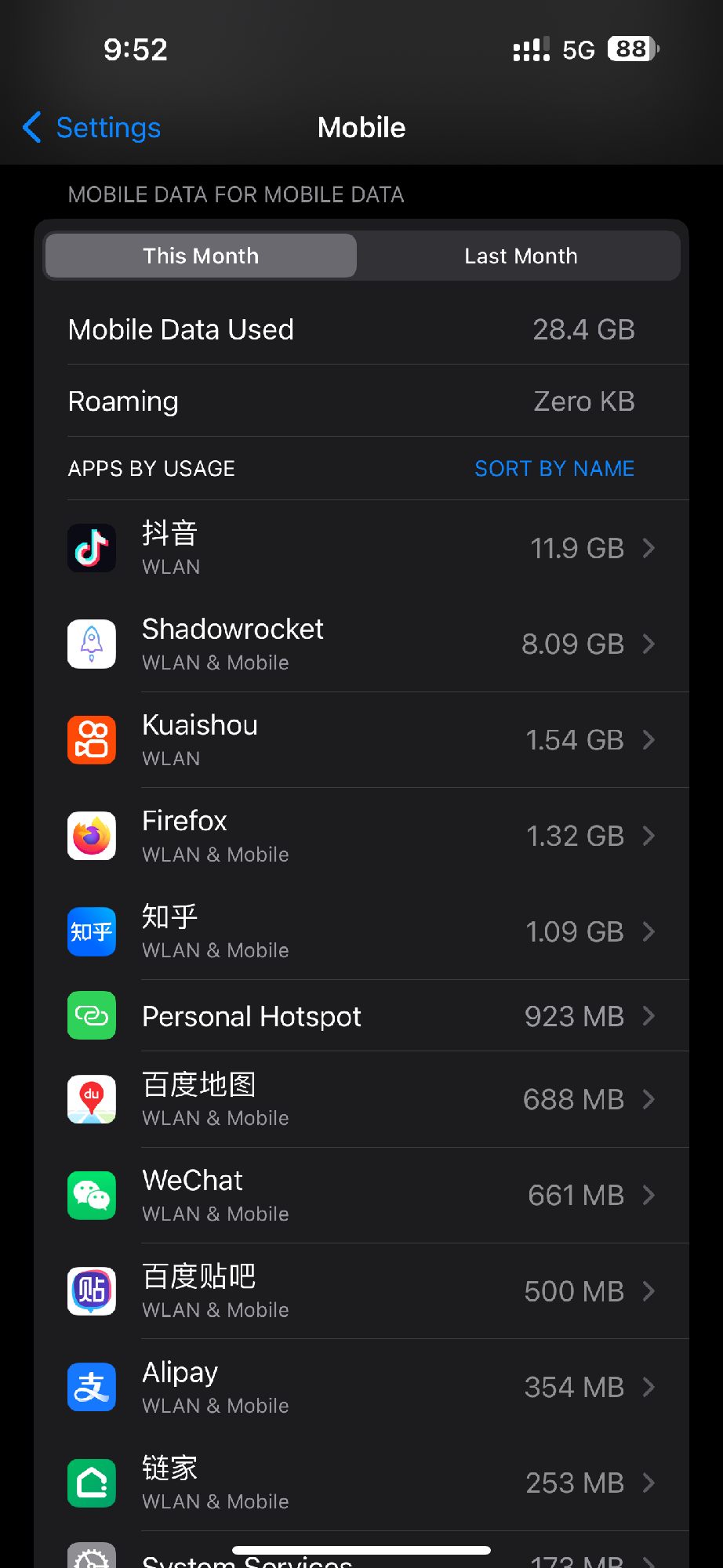Open 抖音 data usage details
The image size is (723, 1568).
[x=361, y=548]
